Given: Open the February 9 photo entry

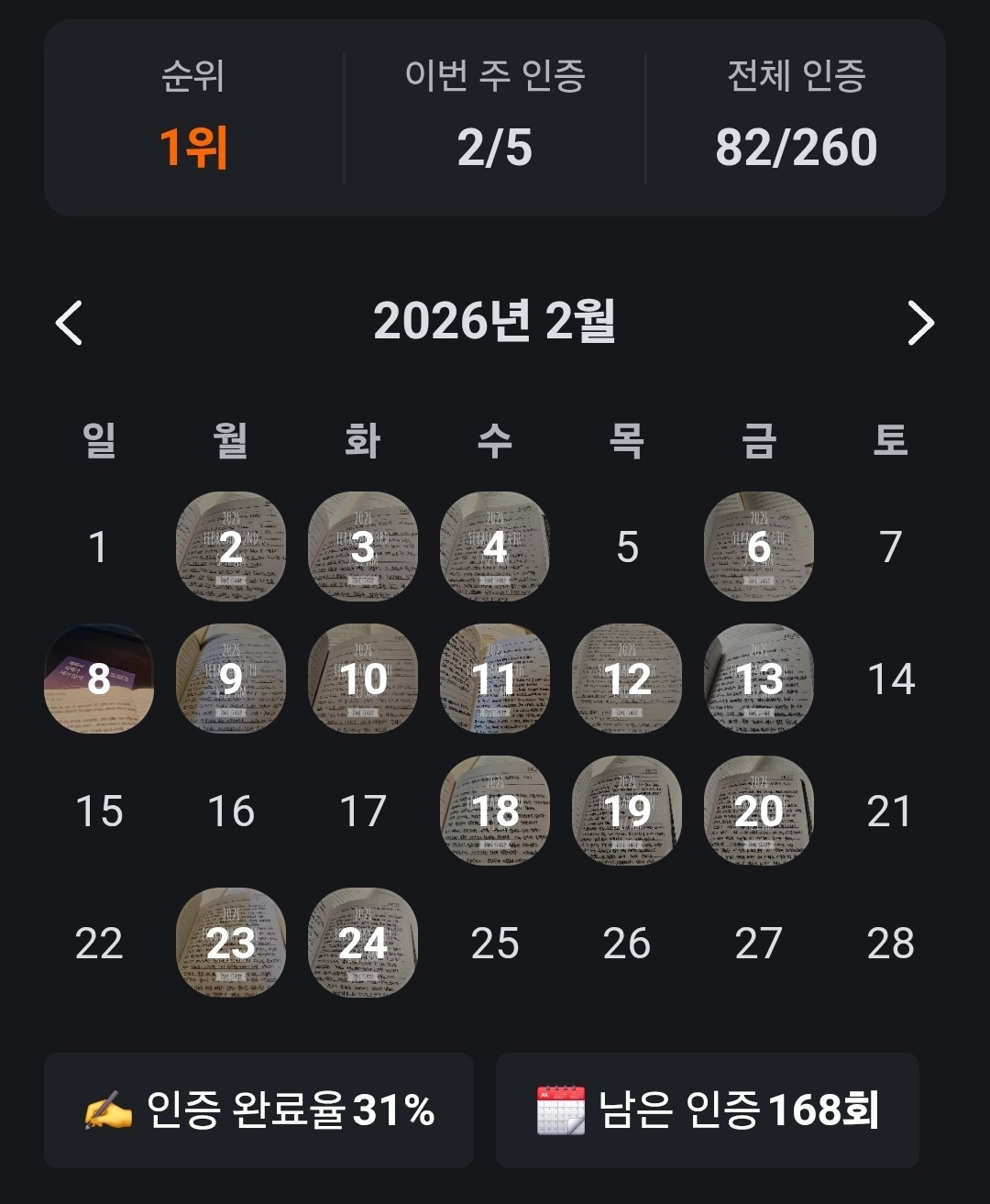Looking at the screenshot, I should 231,679.
